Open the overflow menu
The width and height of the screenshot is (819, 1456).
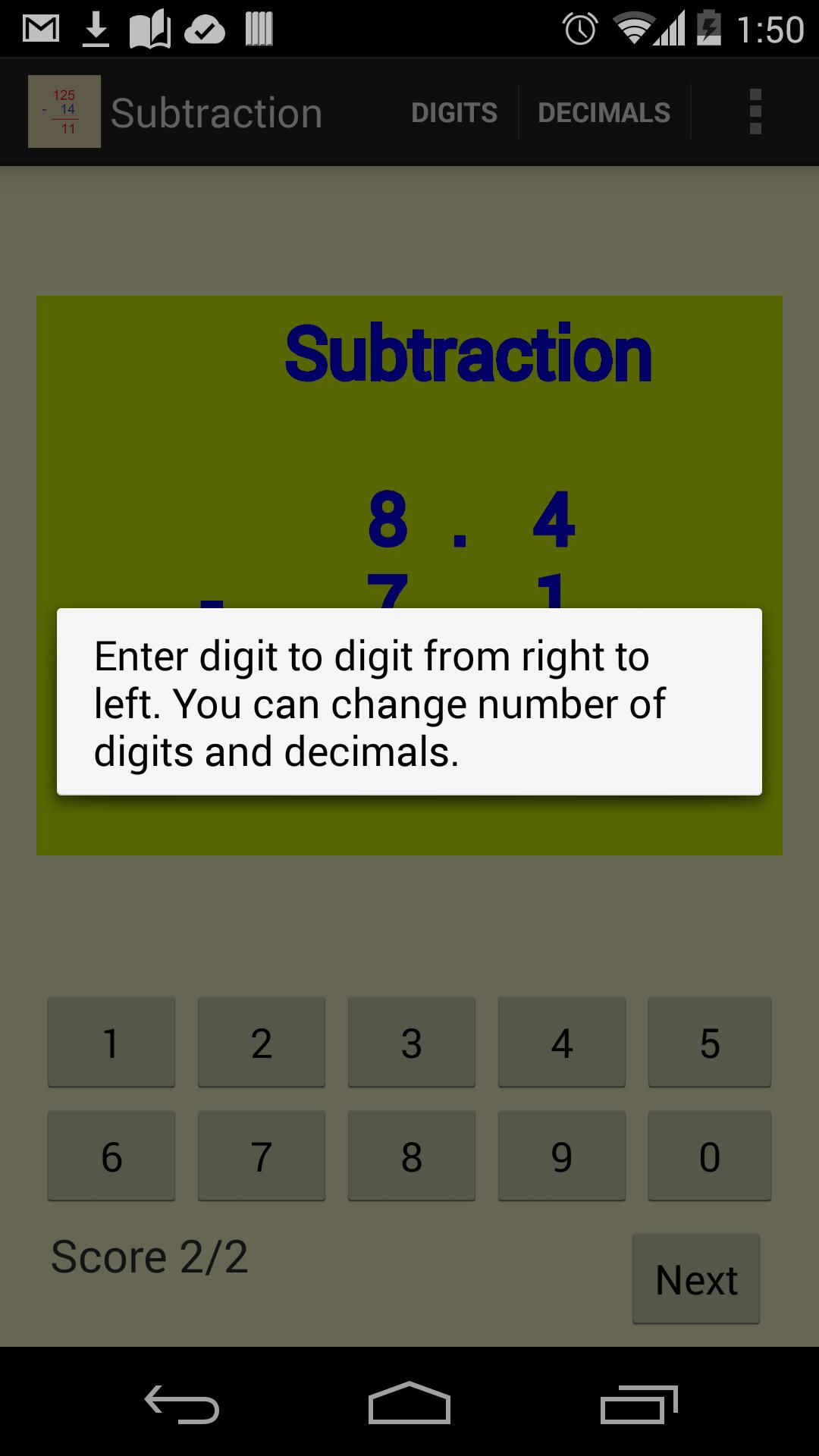click(x=755, y=111)
